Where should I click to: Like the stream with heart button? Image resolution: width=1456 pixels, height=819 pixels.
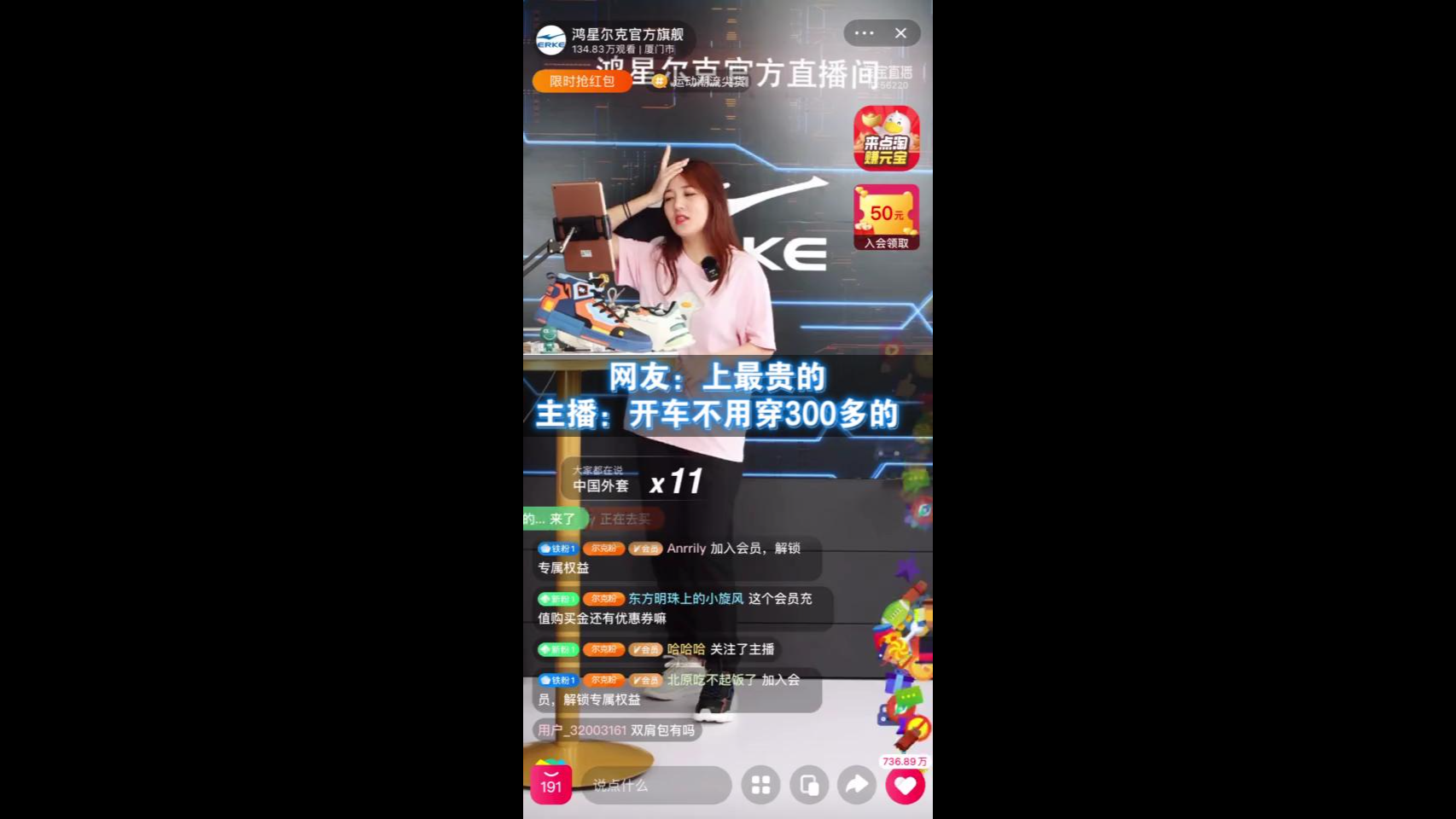click(x=905, y=785)
